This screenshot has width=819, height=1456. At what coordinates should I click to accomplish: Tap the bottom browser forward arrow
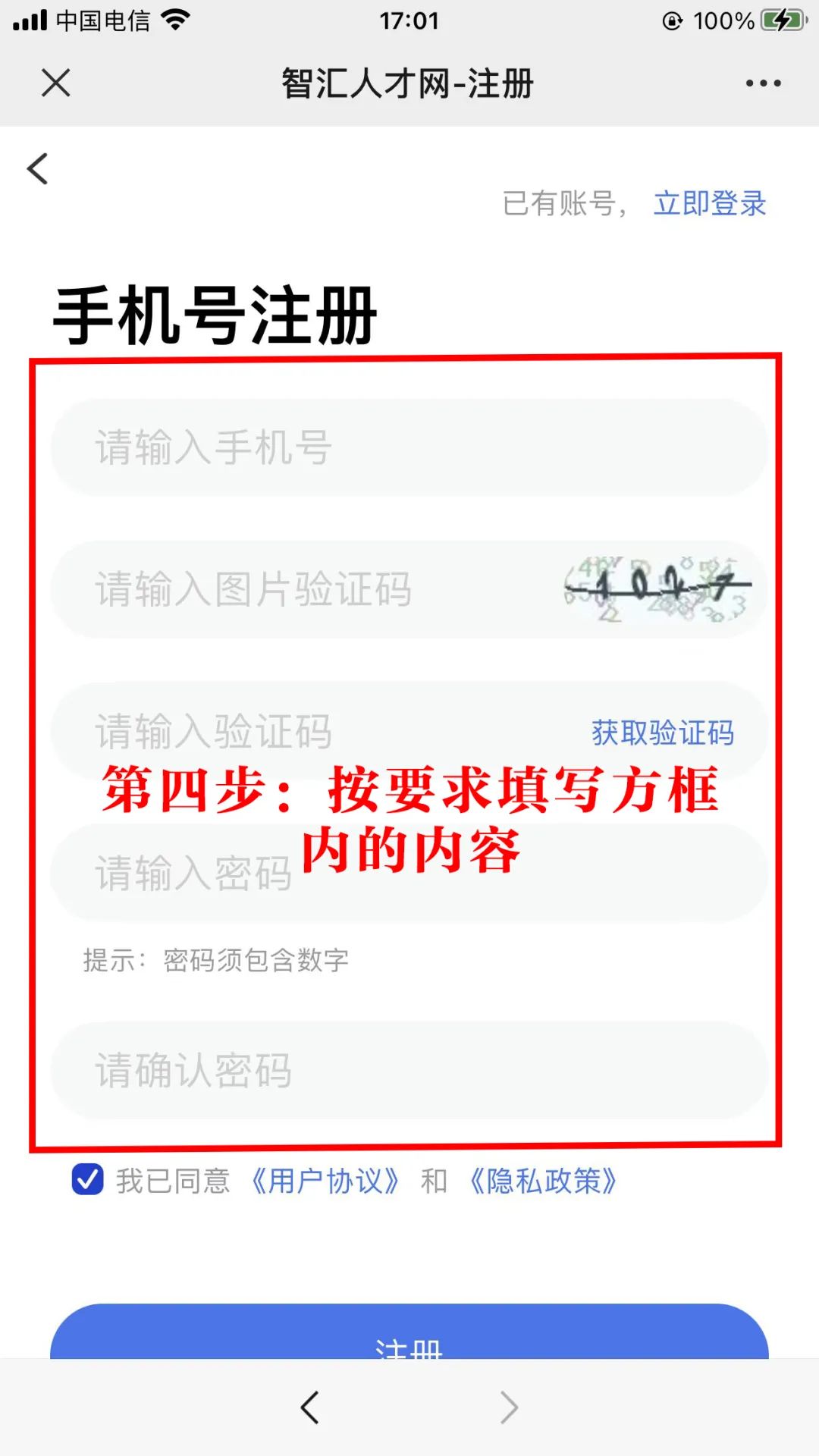(509, 1407)
